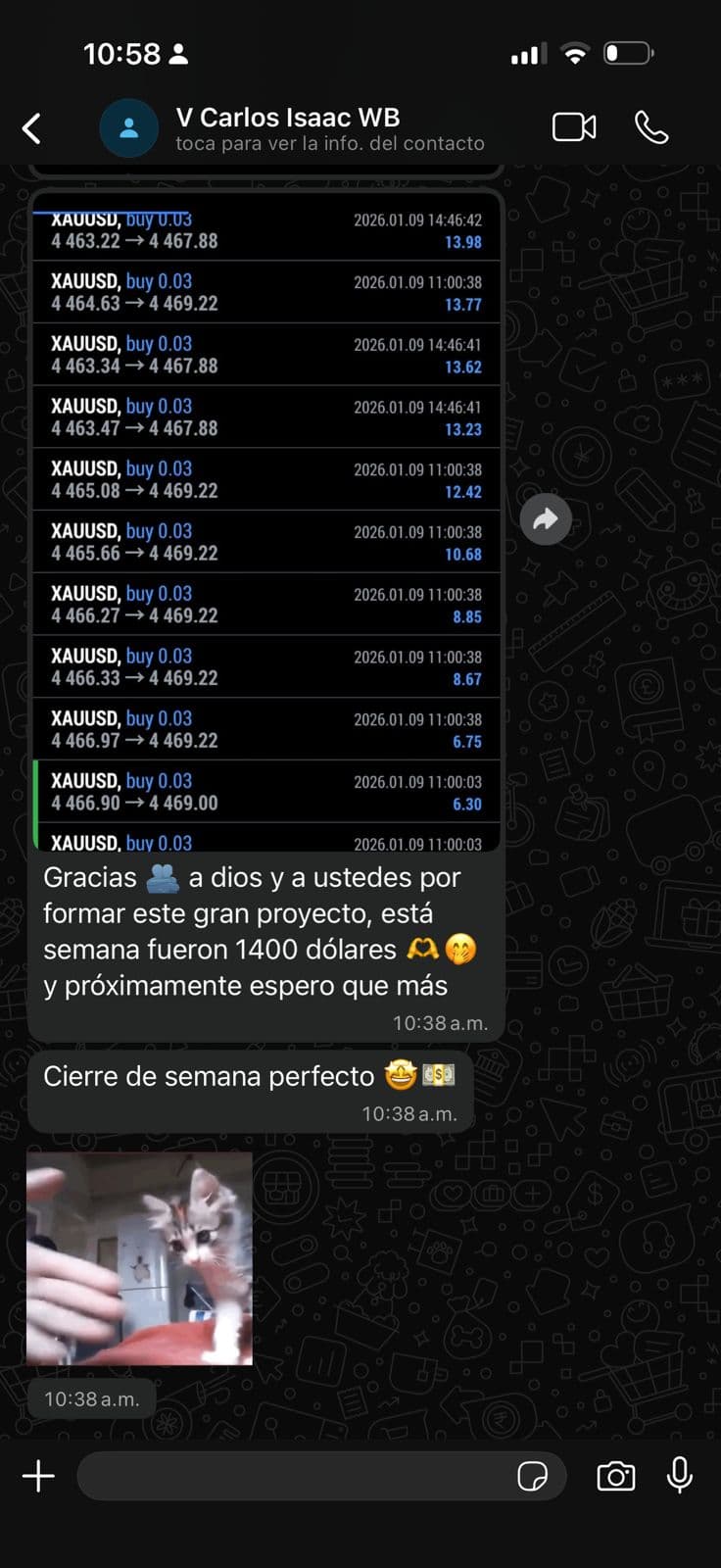Screen dimensions: 721x1568
Task: Start a video call with V Carlos Isaac WB
Action: click(574, 127)
